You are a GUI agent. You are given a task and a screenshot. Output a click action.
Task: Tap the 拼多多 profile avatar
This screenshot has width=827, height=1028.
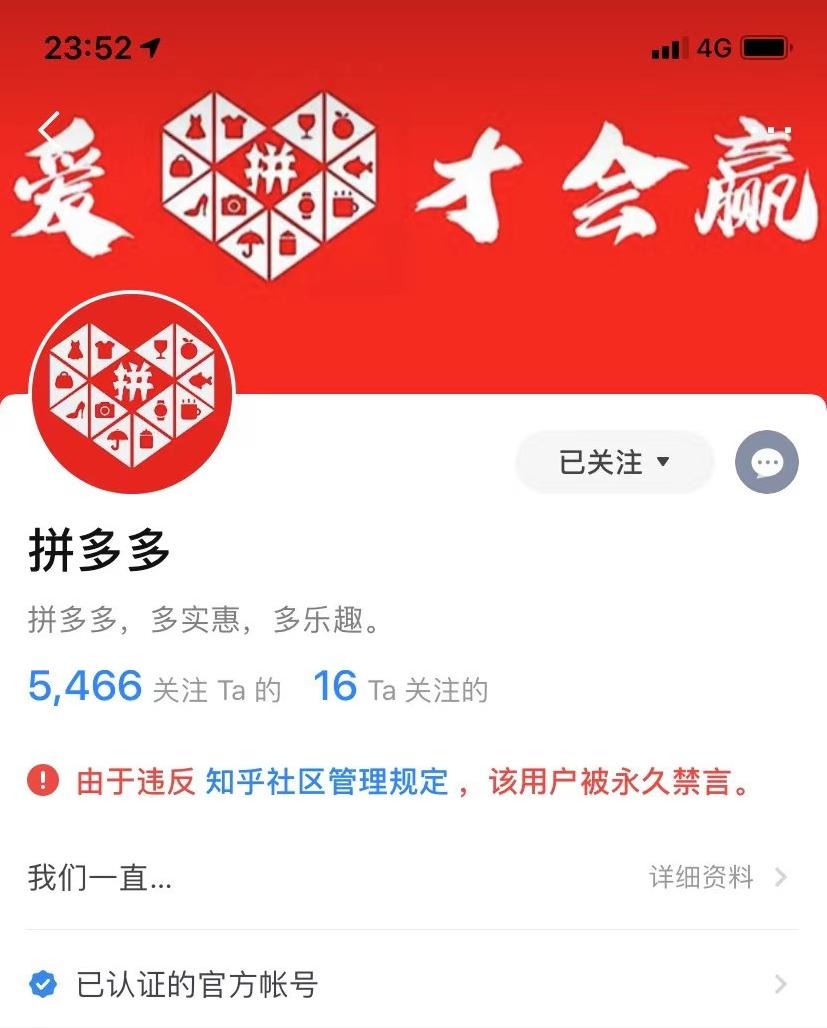tap(132, 393)
